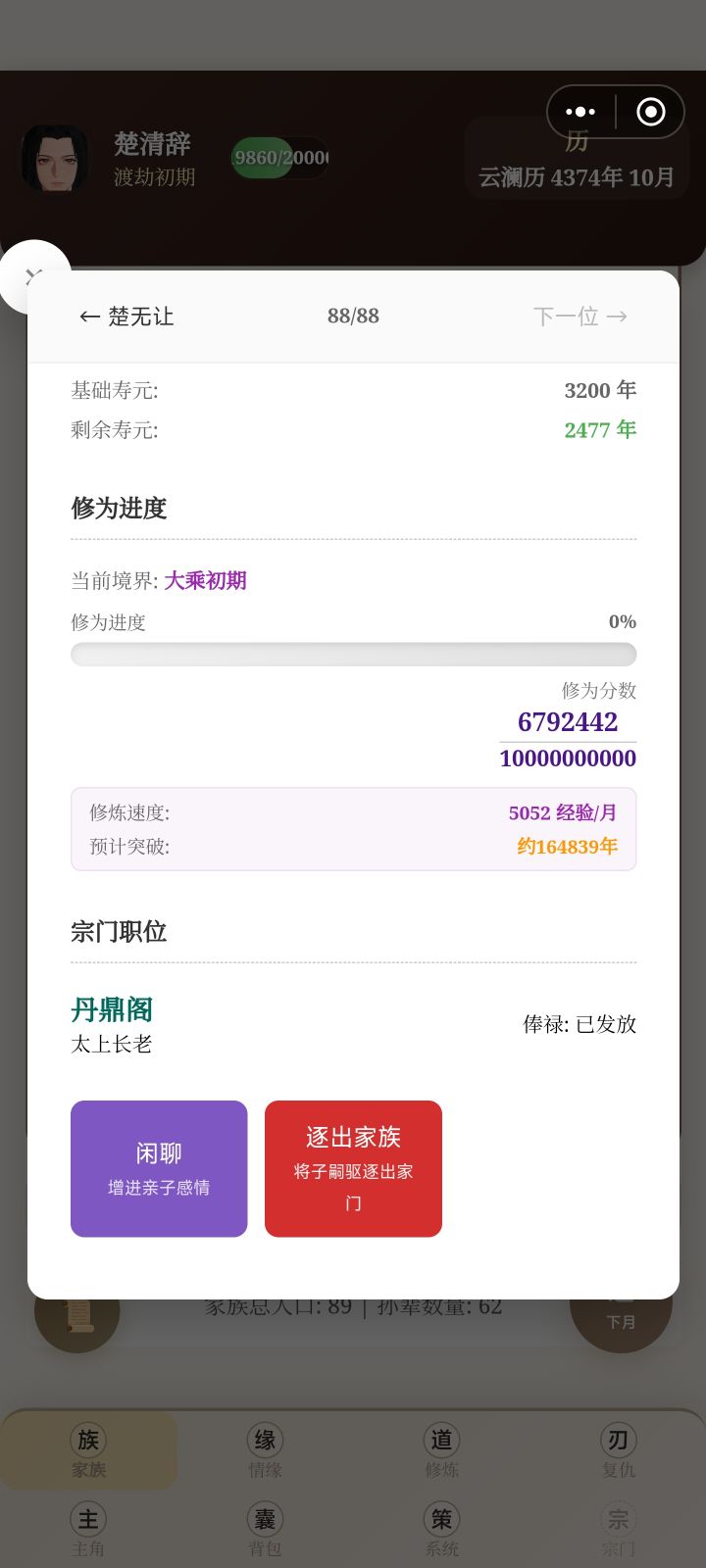The image size is (706, 1568).
Task: Open the 系统 (策) icon
Action: (x=441, y=1527)
